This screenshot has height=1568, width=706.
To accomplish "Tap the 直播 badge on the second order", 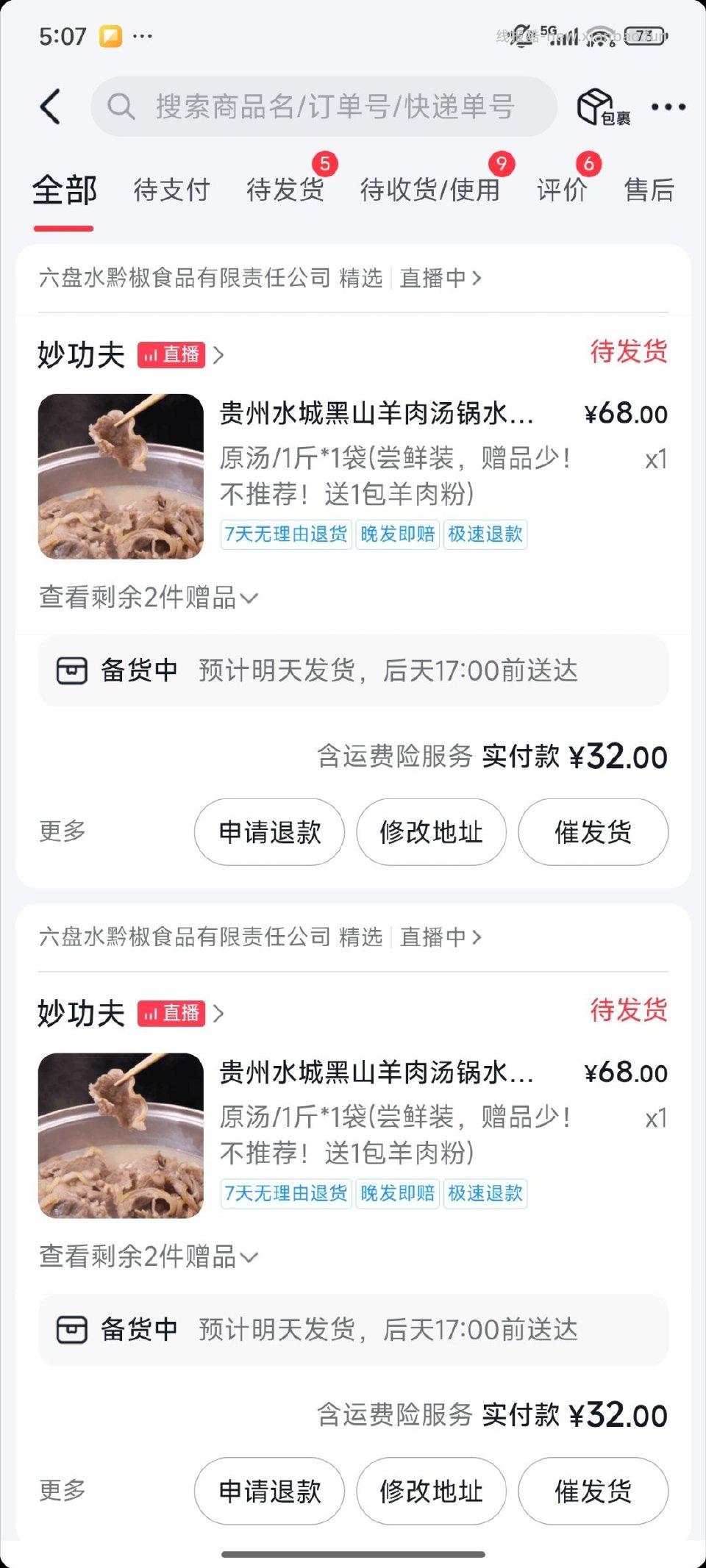I will coord(171,1014).
